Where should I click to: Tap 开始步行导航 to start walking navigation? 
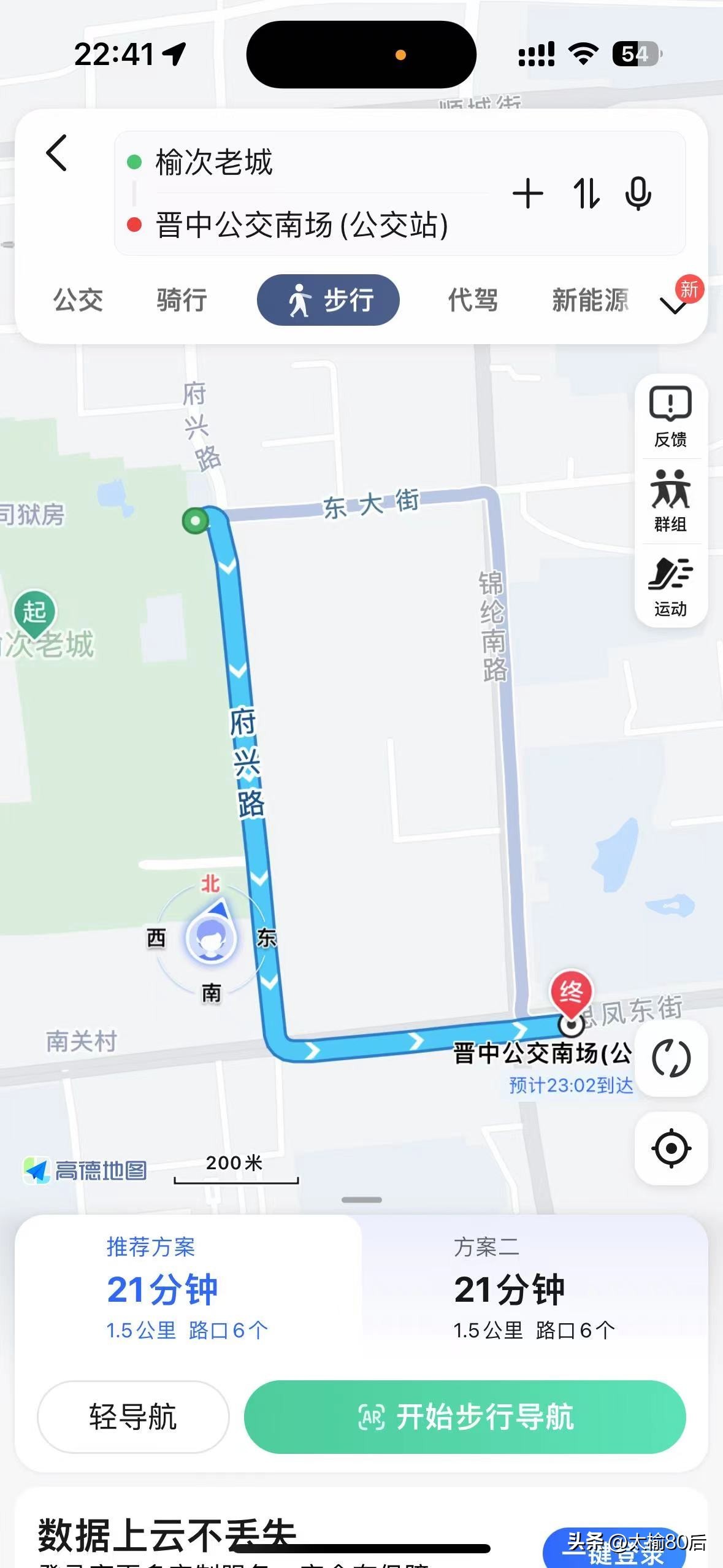click(465, 1417)
